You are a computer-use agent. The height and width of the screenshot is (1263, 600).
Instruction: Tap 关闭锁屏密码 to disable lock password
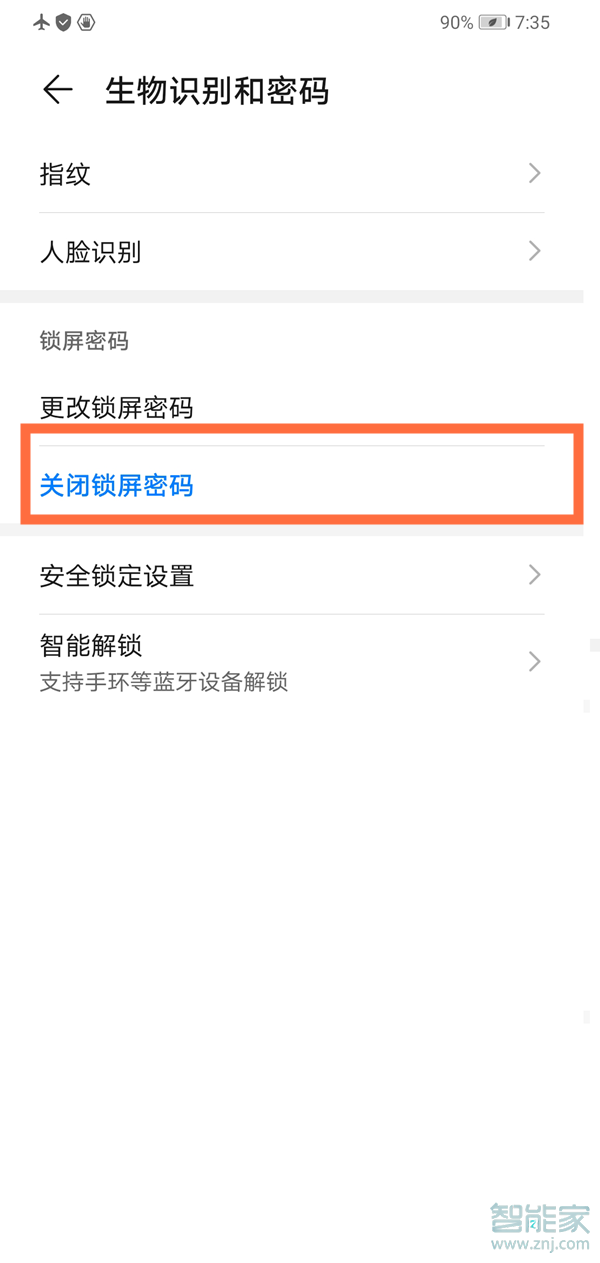[x=290, y=486]
